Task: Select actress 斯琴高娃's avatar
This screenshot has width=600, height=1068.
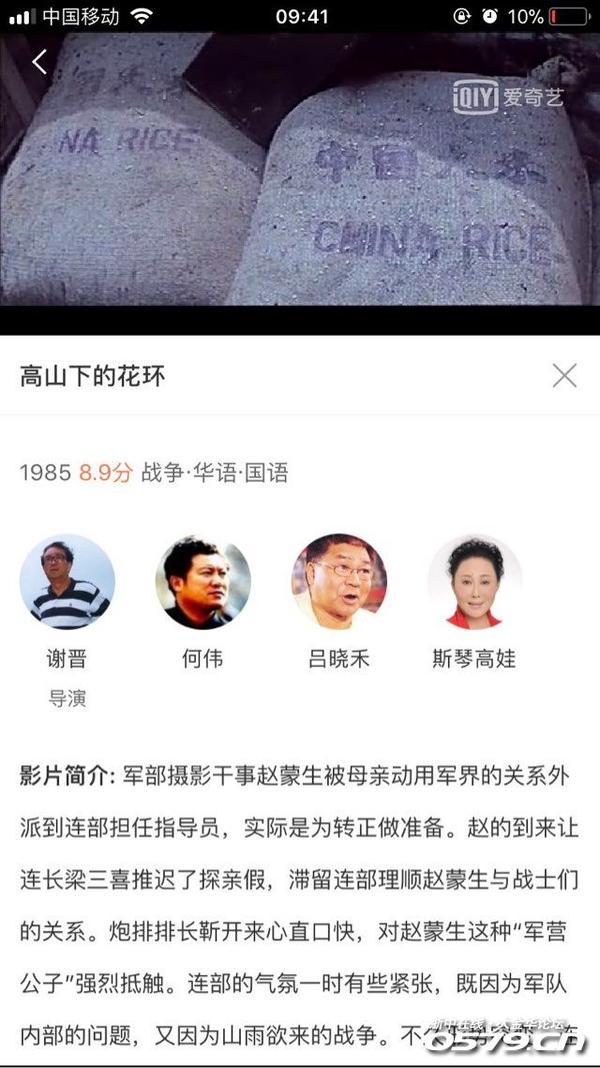Action: pyautogui.click(x=475, y=582)
